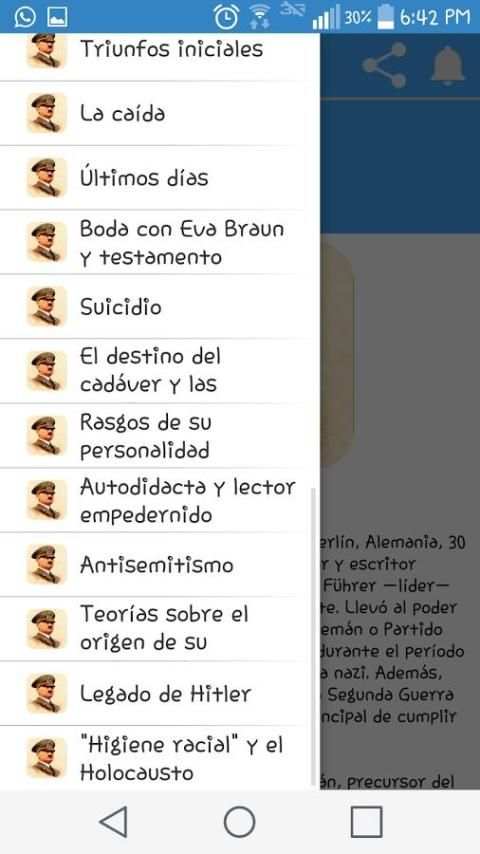Select Rasgos de su personalidad
Screen dimensions: 480x854
pos(160,436)
